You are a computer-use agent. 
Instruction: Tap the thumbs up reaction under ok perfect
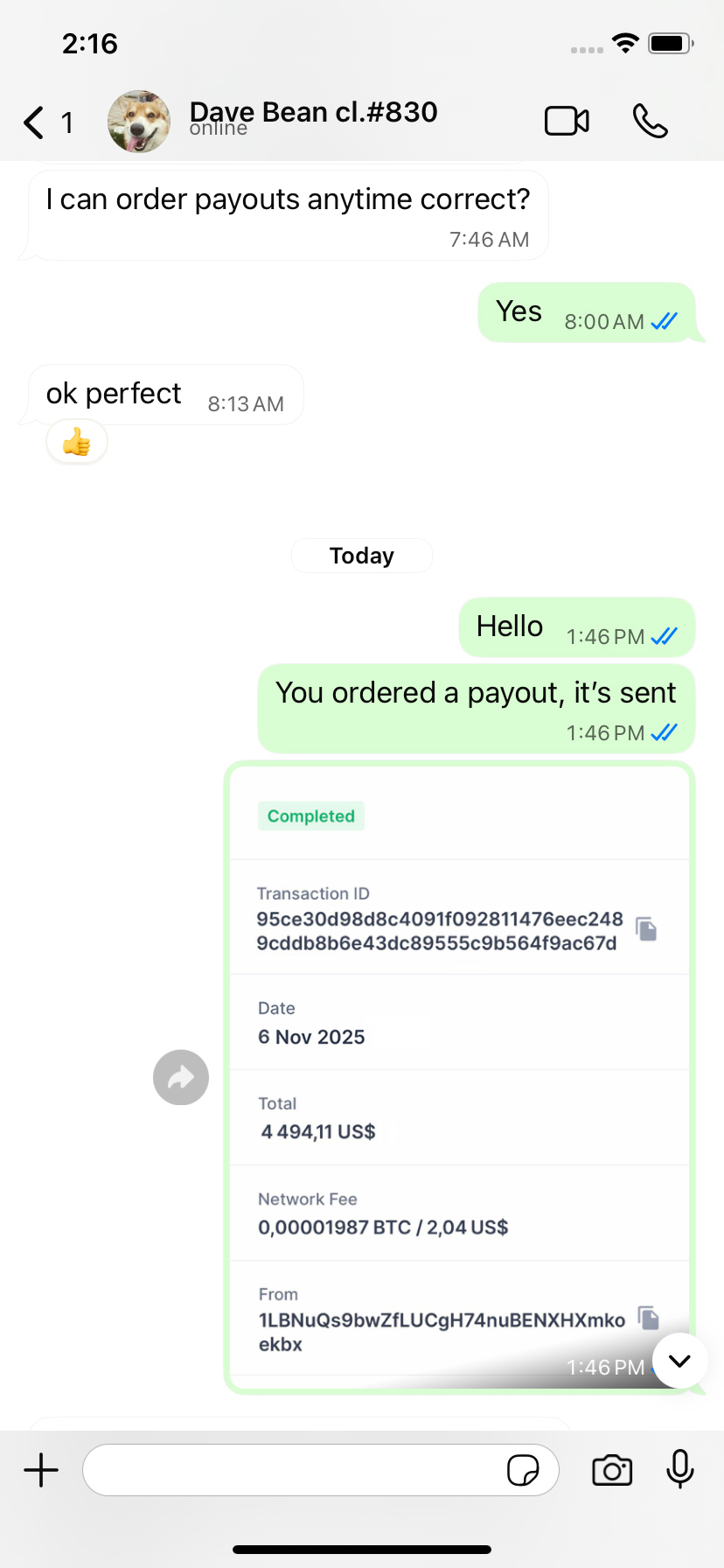pos(77,443)
